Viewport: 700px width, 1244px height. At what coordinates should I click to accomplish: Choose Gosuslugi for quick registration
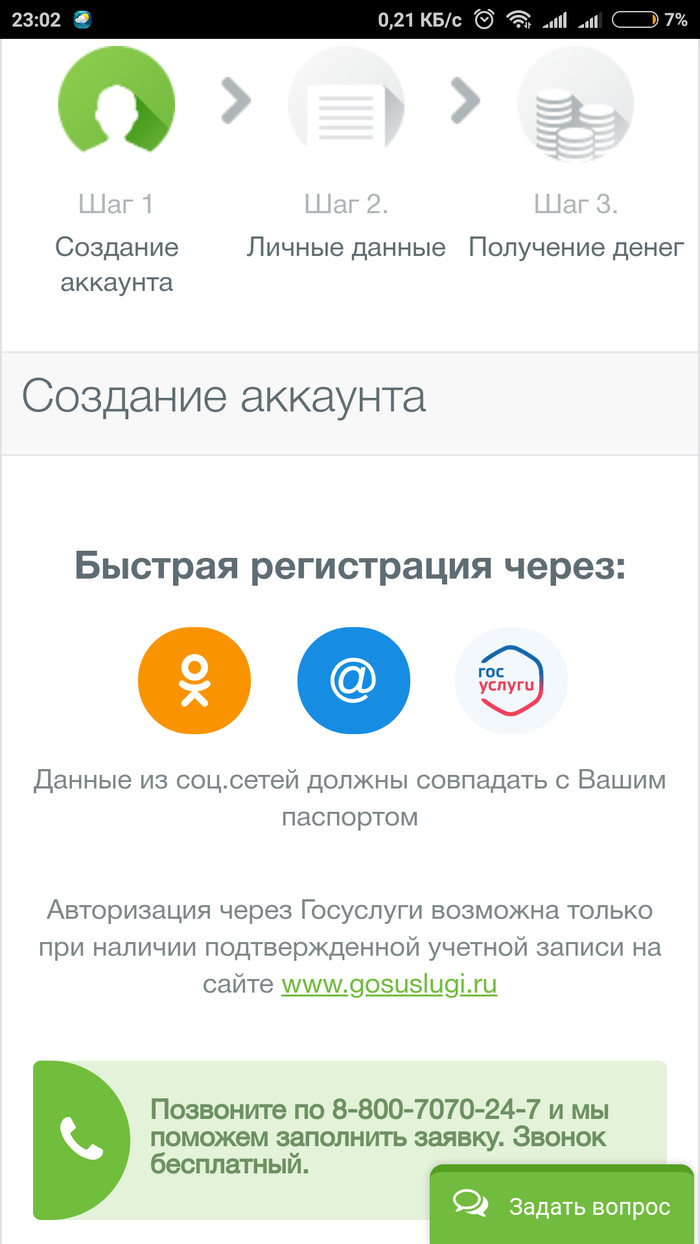point(511,681)
